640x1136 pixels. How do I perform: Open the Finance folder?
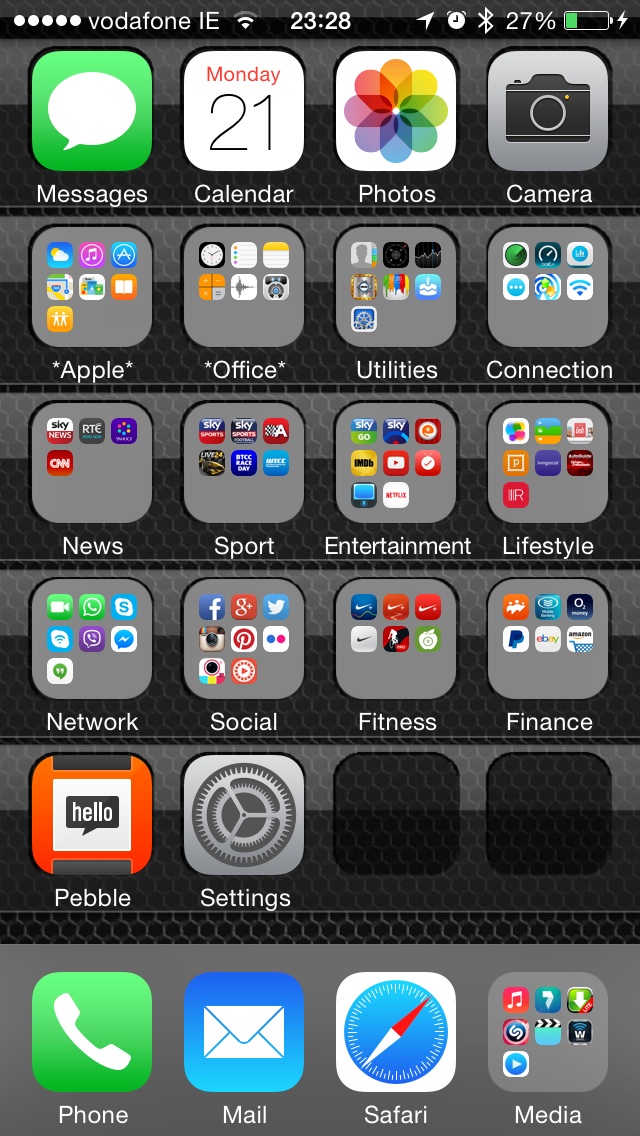548,639
